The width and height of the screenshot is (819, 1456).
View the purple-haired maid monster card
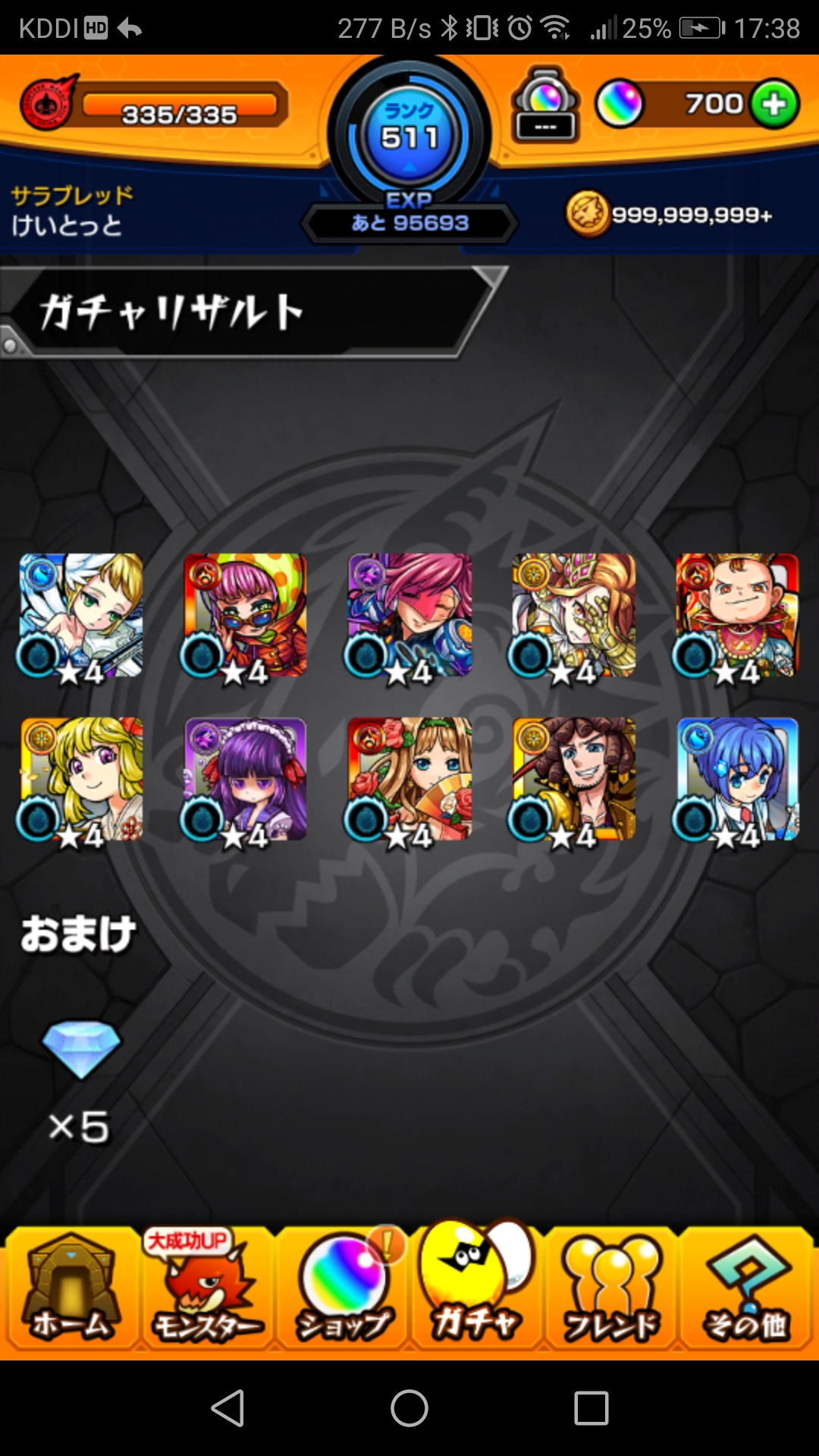245,780
